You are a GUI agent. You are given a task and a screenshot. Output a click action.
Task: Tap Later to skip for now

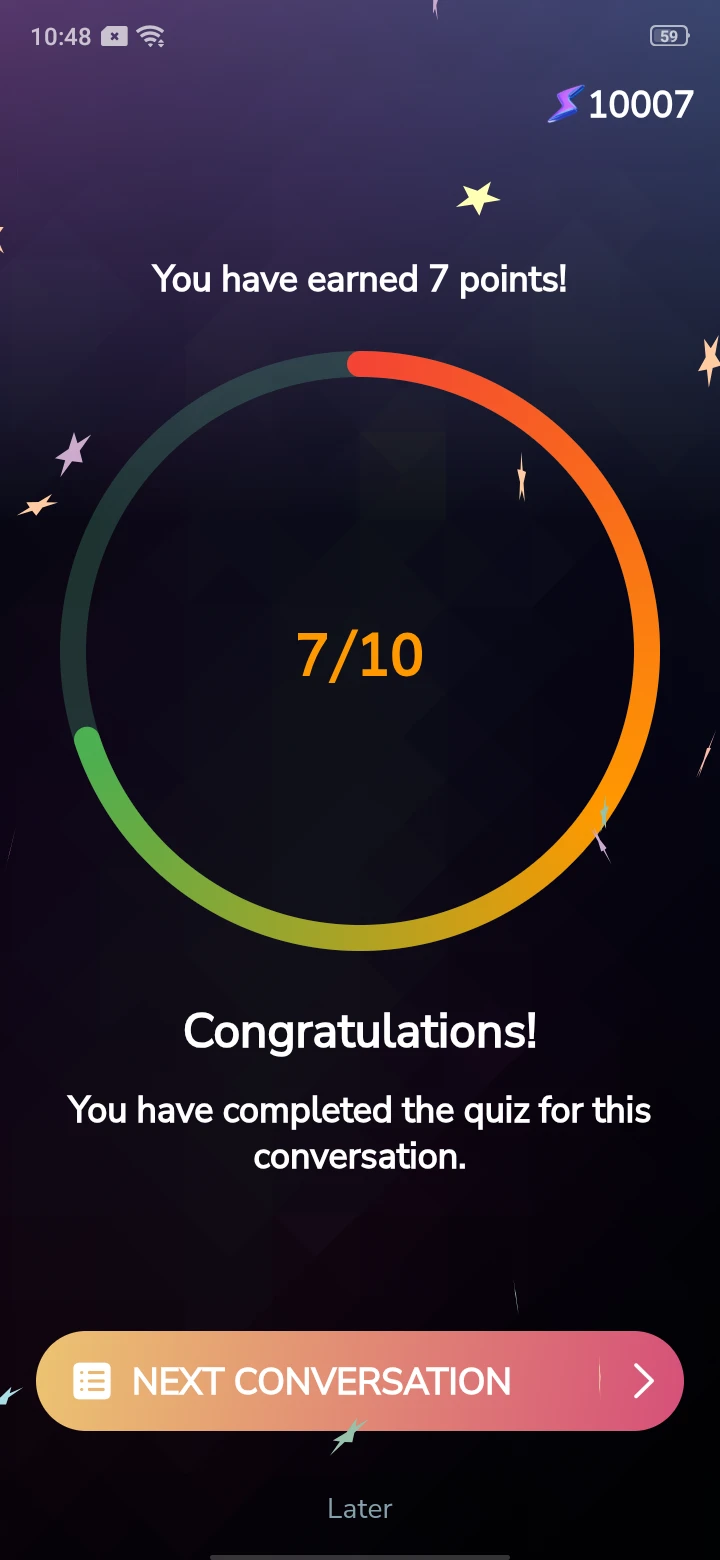[360, 1508]
